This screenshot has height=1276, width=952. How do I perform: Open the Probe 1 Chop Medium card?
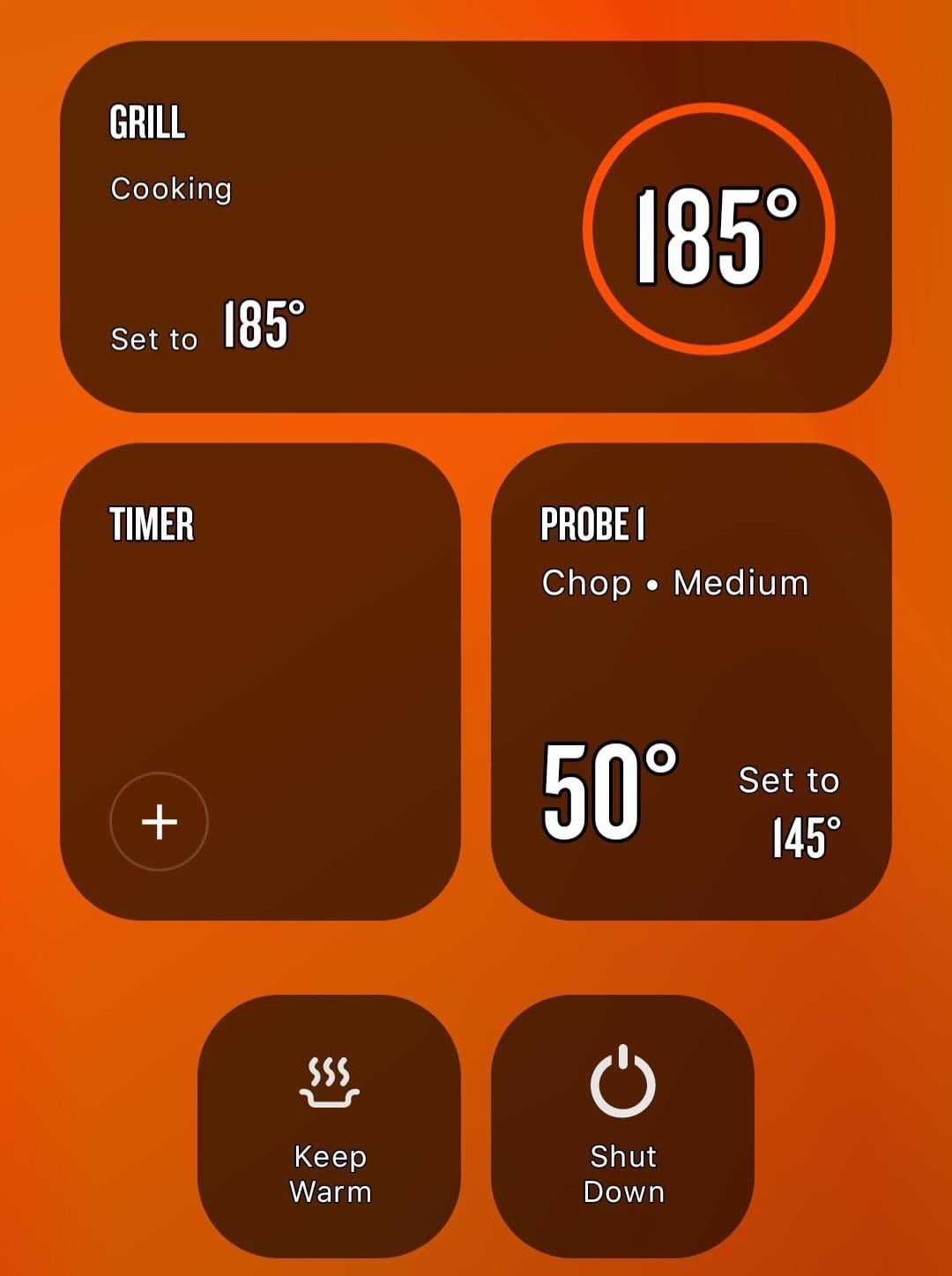pos(690,681)
